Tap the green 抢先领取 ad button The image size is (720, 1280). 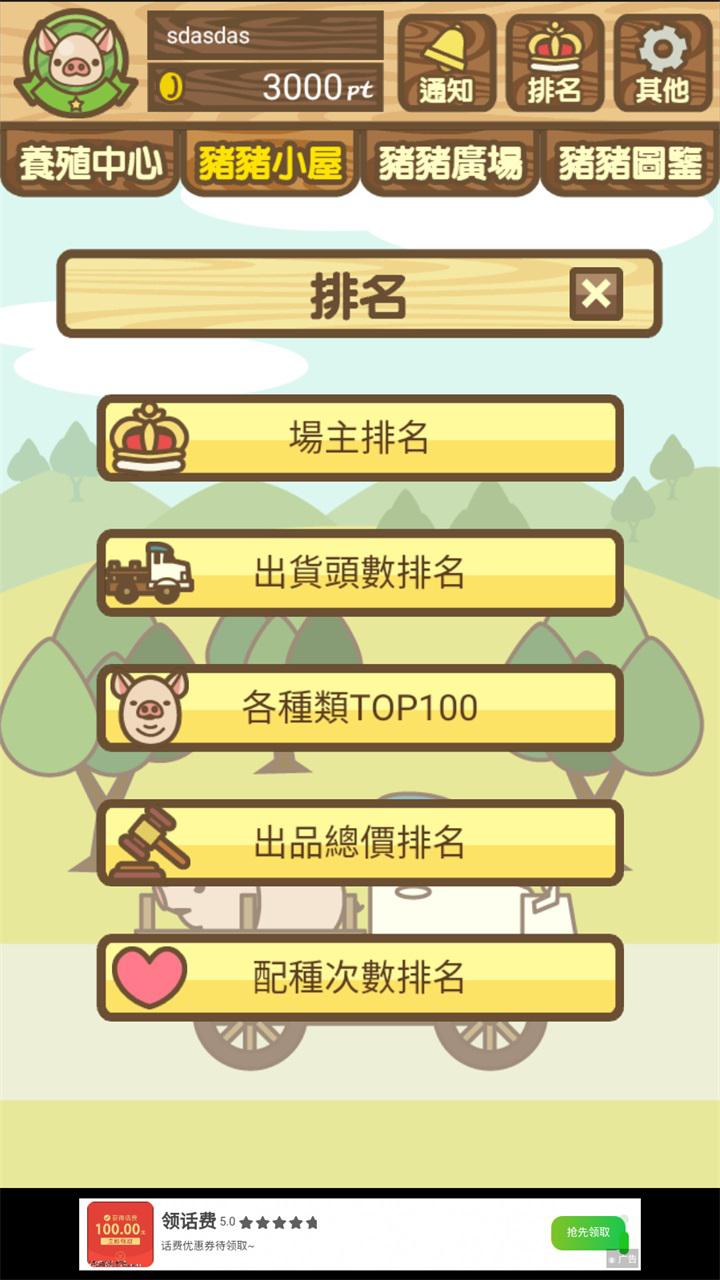(588, 1233)
